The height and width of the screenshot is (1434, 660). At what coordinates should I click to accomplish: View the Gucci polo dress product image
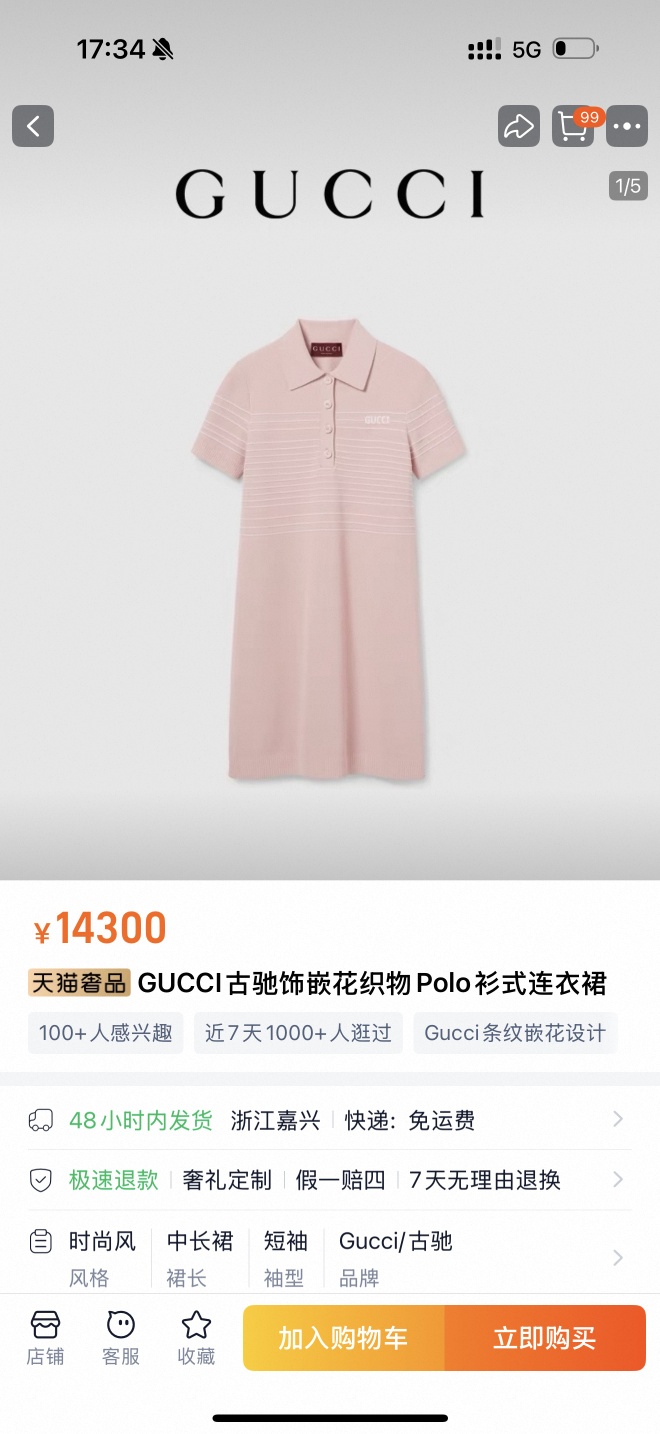330,550
